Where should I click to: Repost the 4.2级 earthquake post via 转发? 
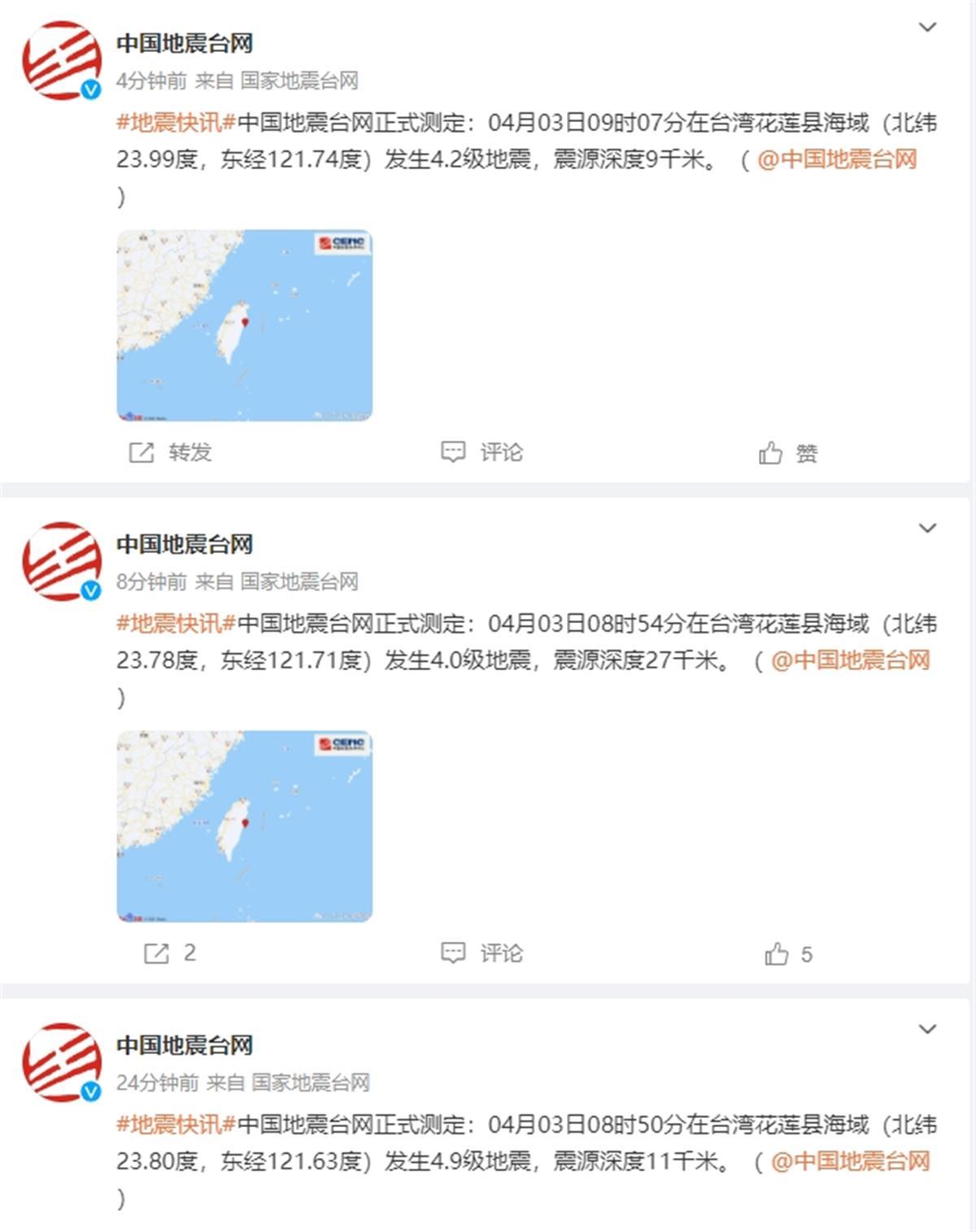pyautogui.click(x=171, y=452)
